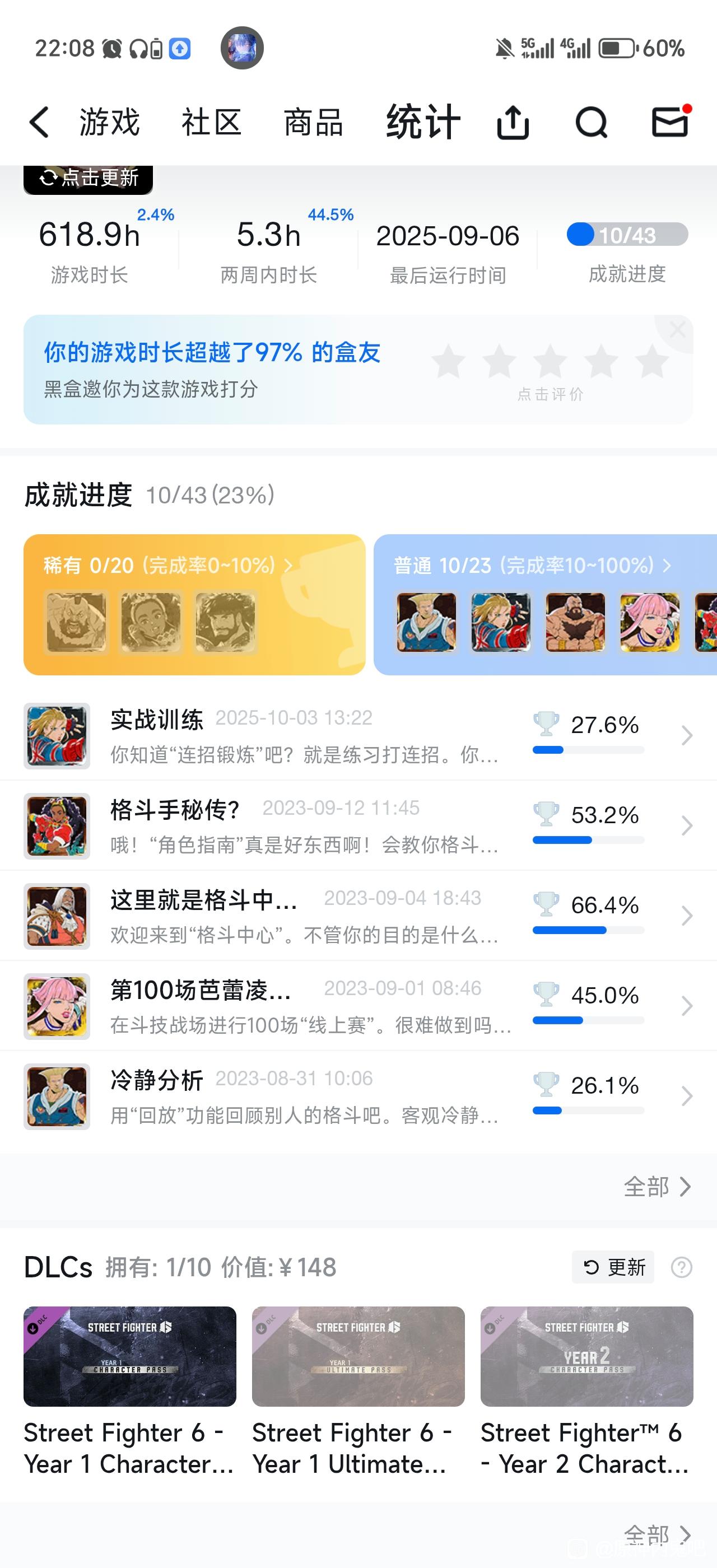Open search from the top bar
Screen dimensions: 717x1568
click(x=591, y=122)
